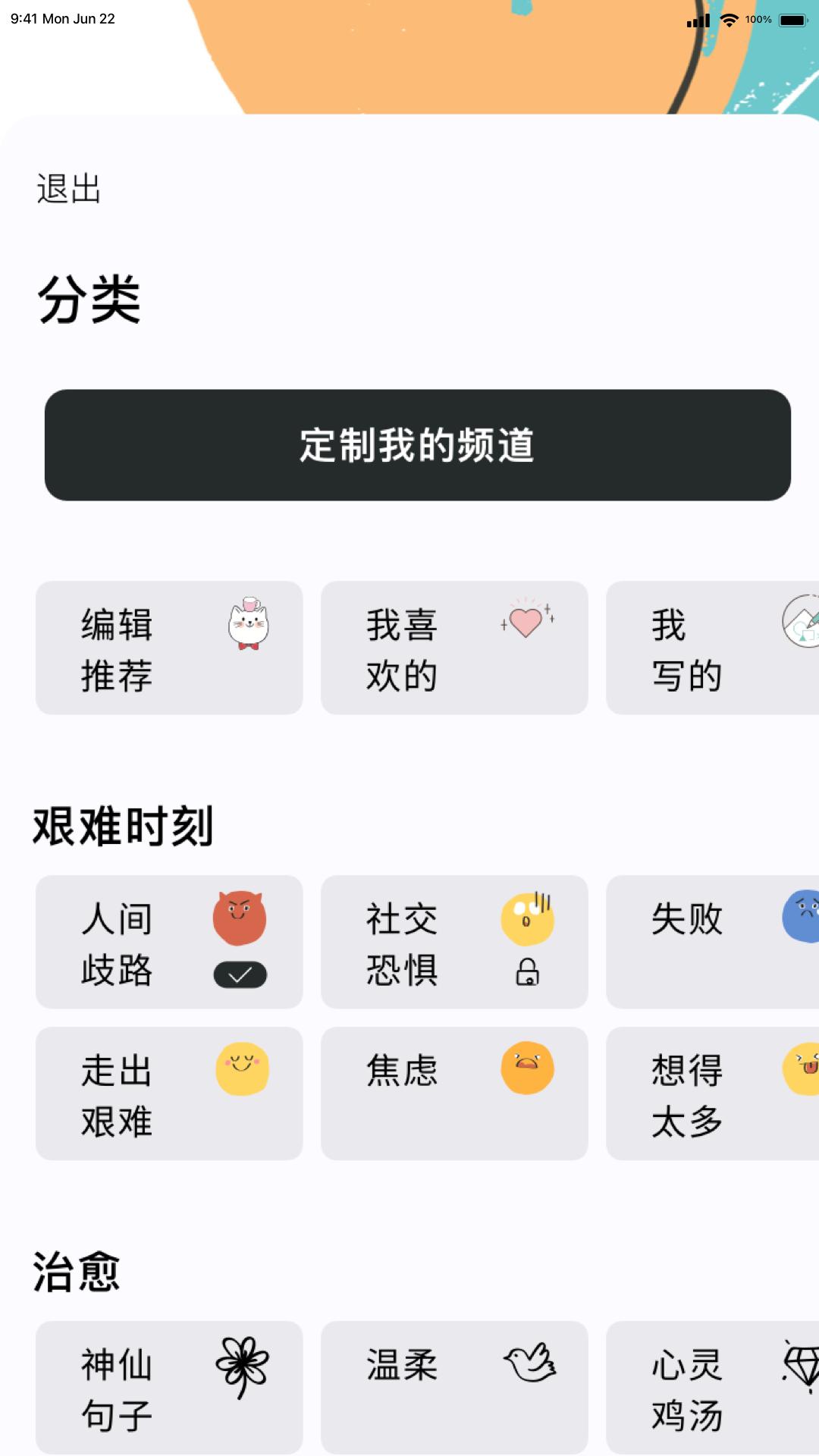Open the 我写的 category

(x=712, y=648)
